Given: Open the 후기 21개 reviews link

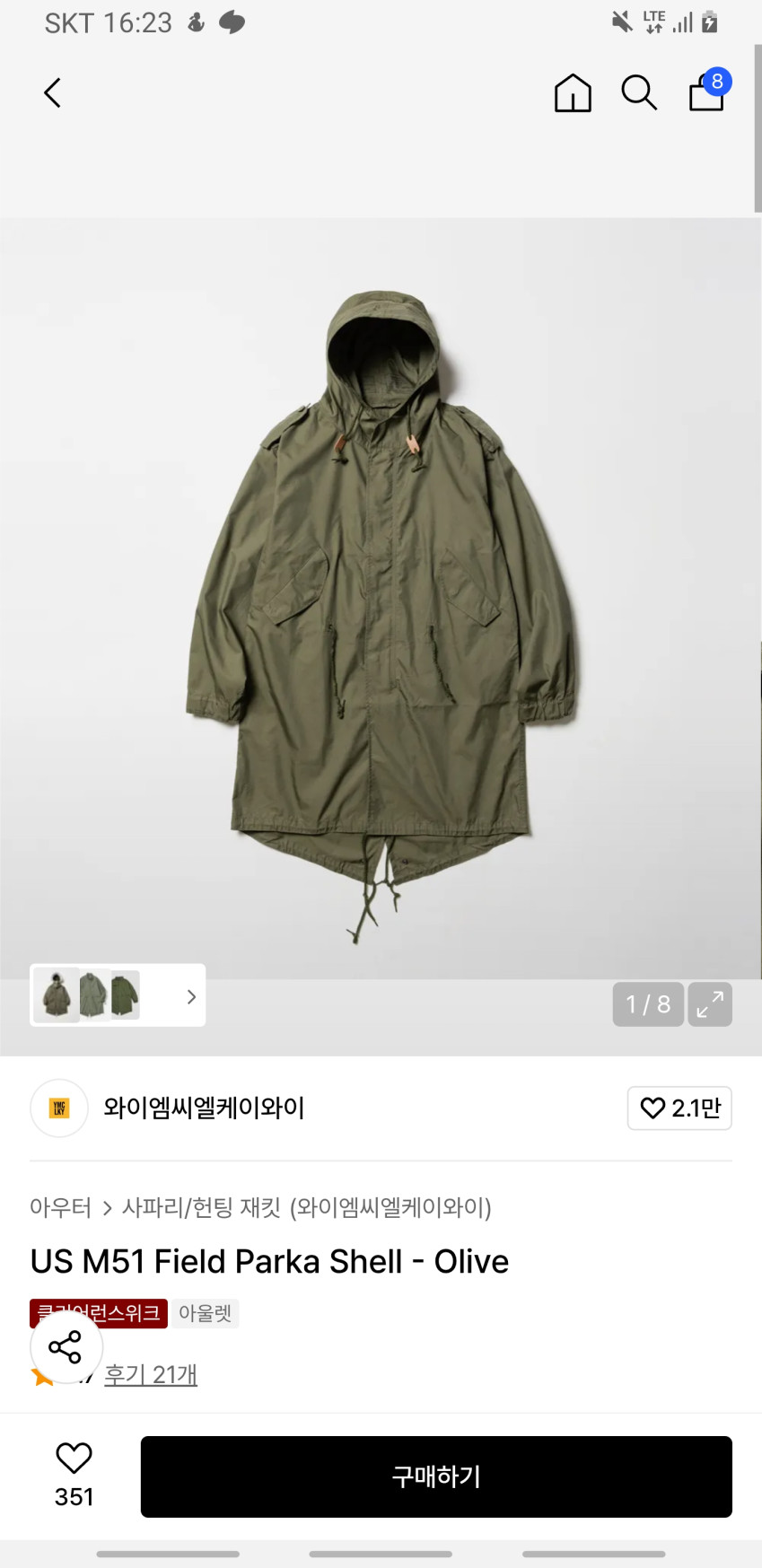Looking at the screenshot, I should click(151, 1374).
